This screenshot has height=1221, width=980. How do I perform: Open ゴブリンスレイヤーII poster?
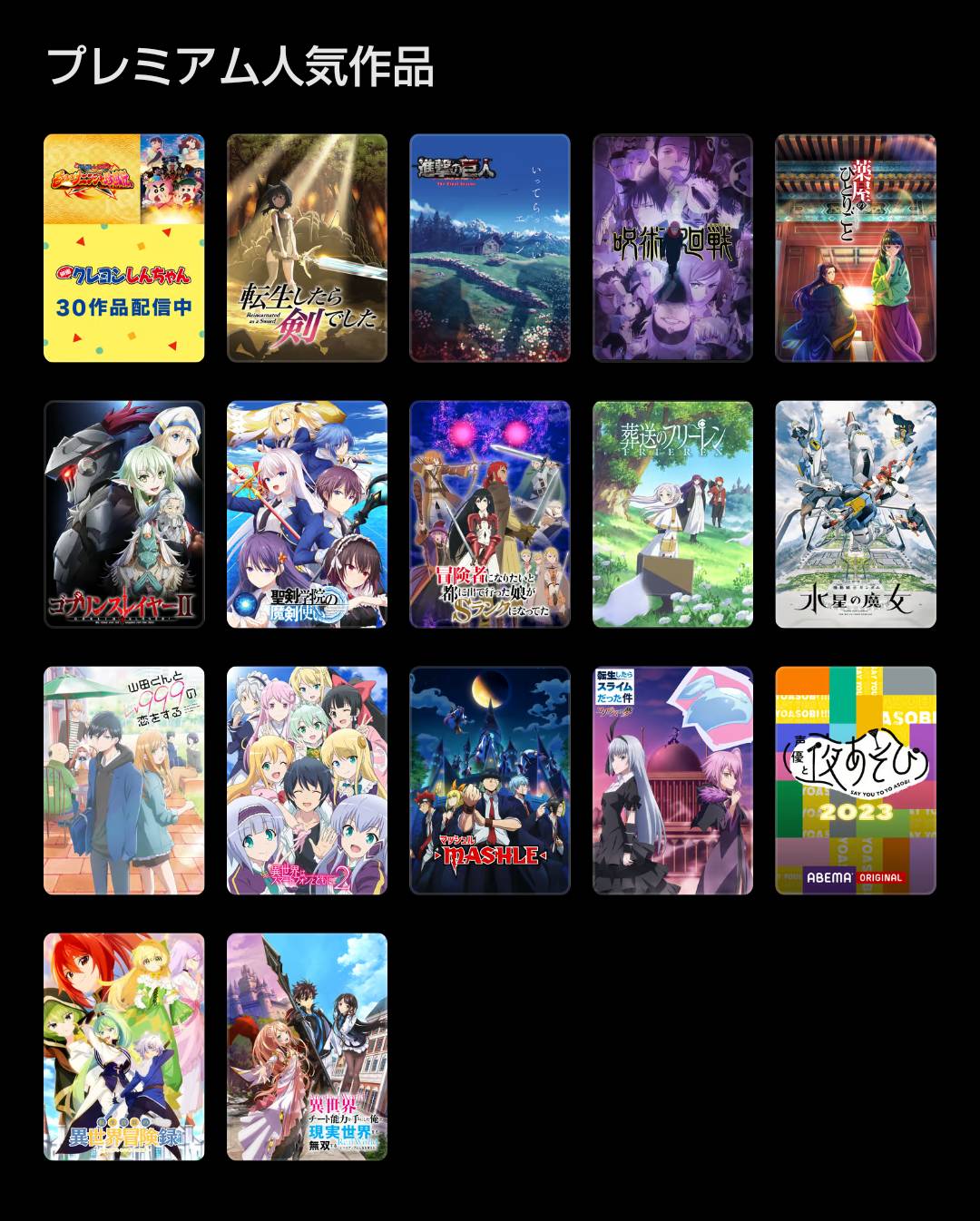pos(124,514)
